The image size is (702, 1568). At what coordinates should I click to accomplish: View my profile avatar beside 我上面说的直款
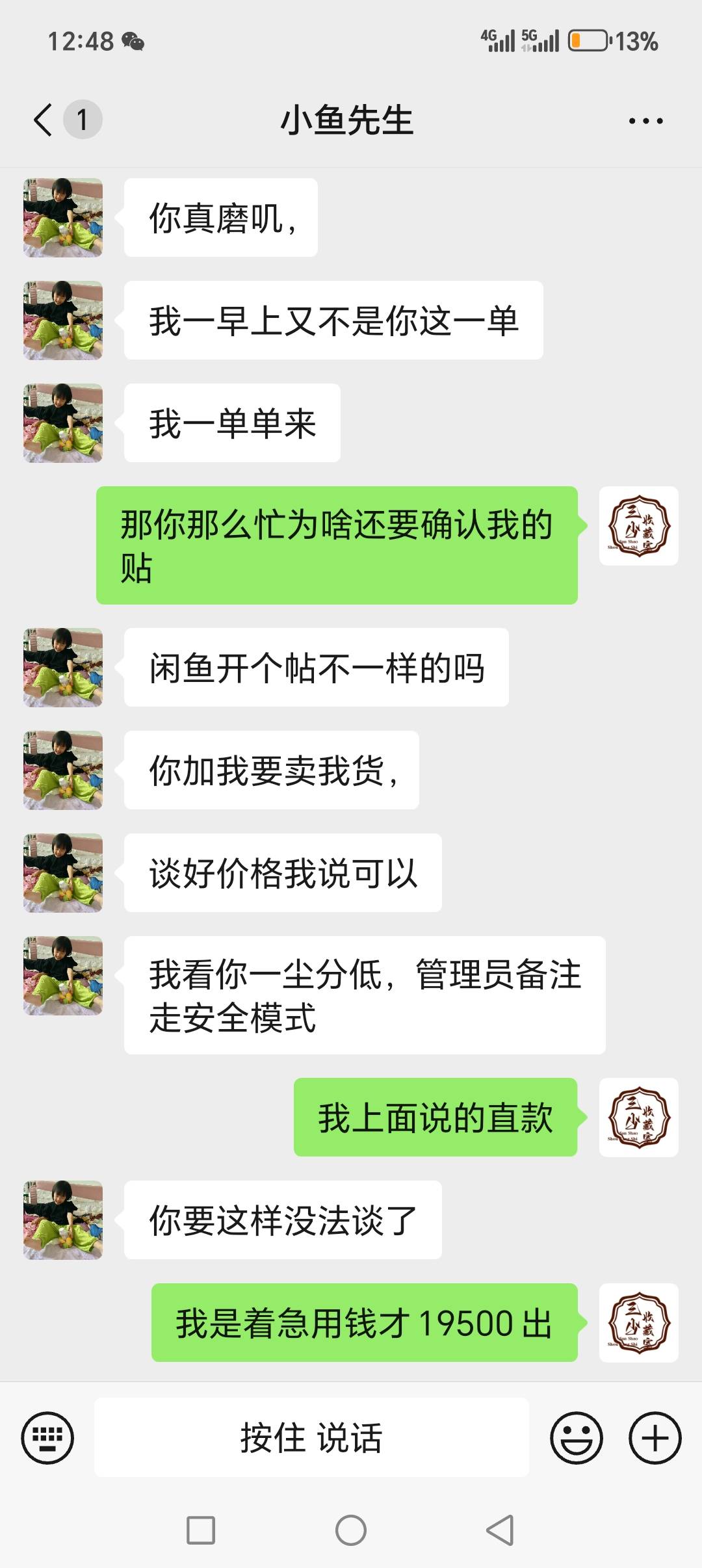point(638,1117)
